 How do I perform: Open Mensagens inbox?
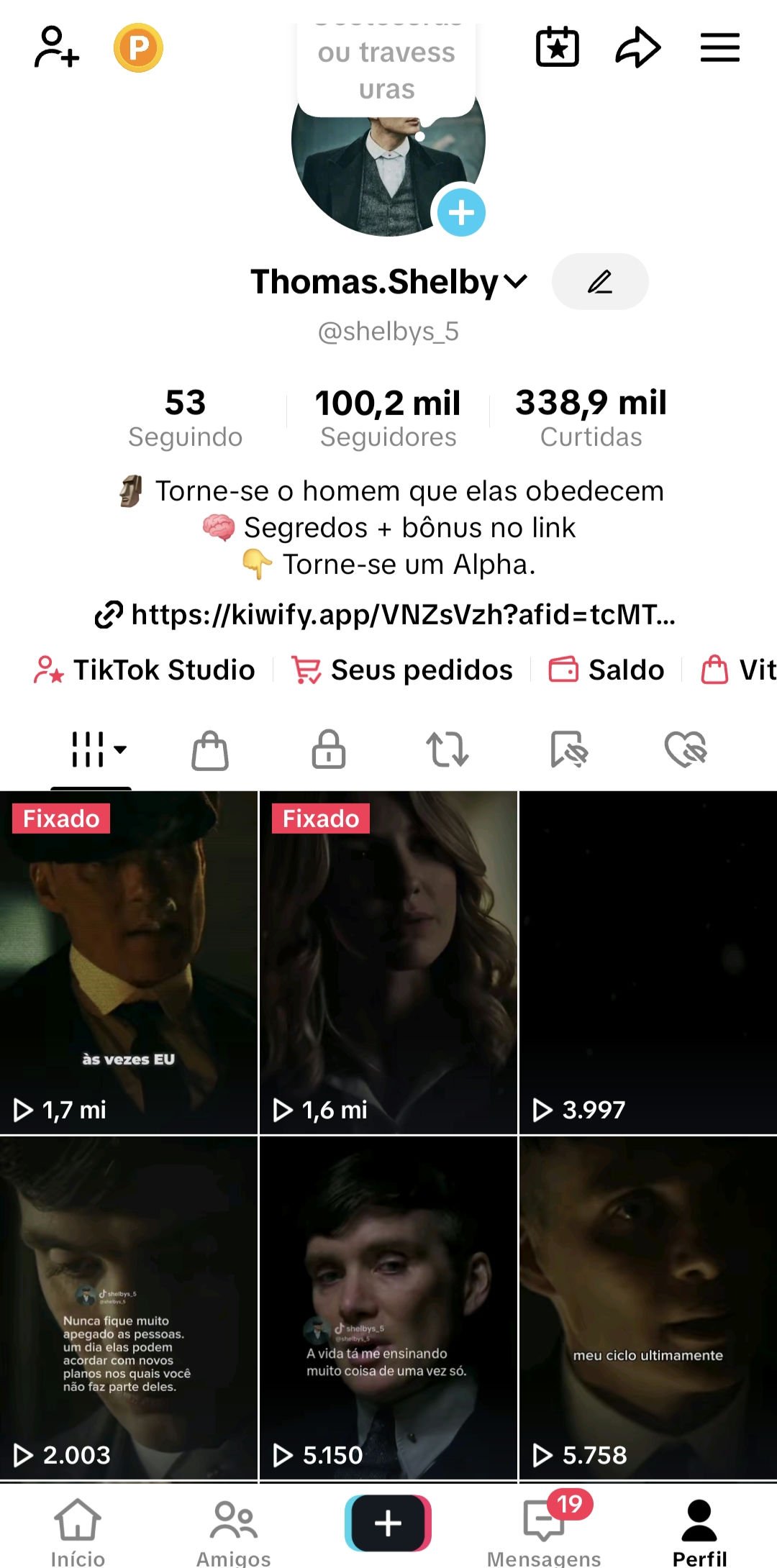[x=544, y=1529]
